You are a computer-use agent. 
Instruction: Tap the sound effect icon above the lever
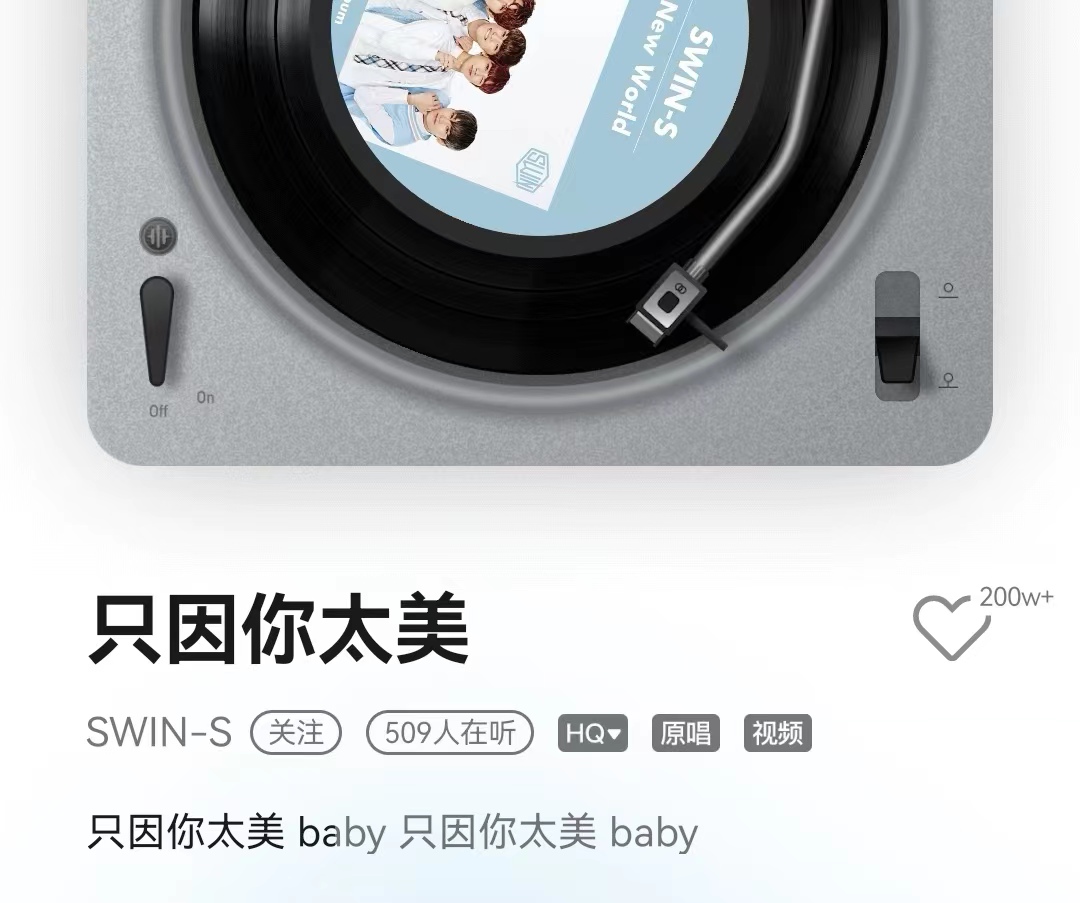tap(159, 237)
